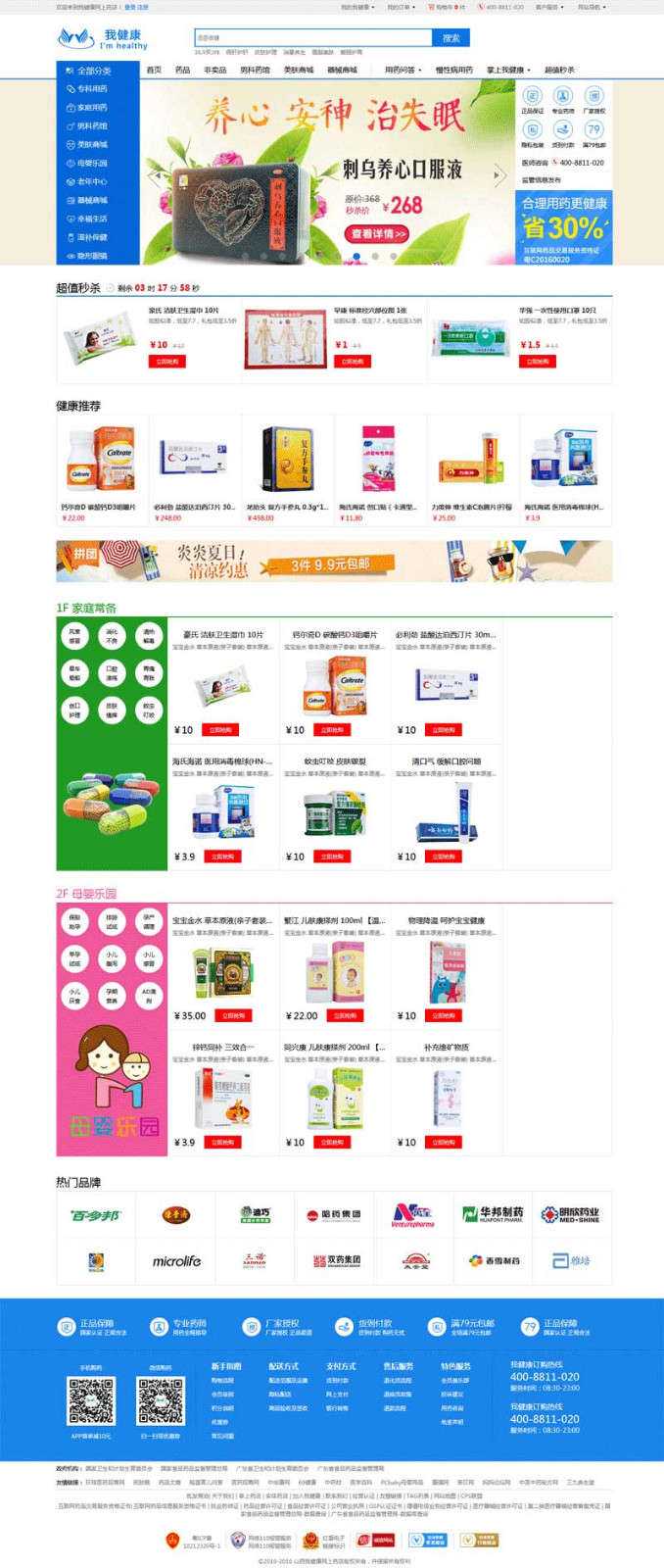The image size is (664, 1568).
Task: Open the 美肤商城 top nav tab
Action: coord(299,71)
